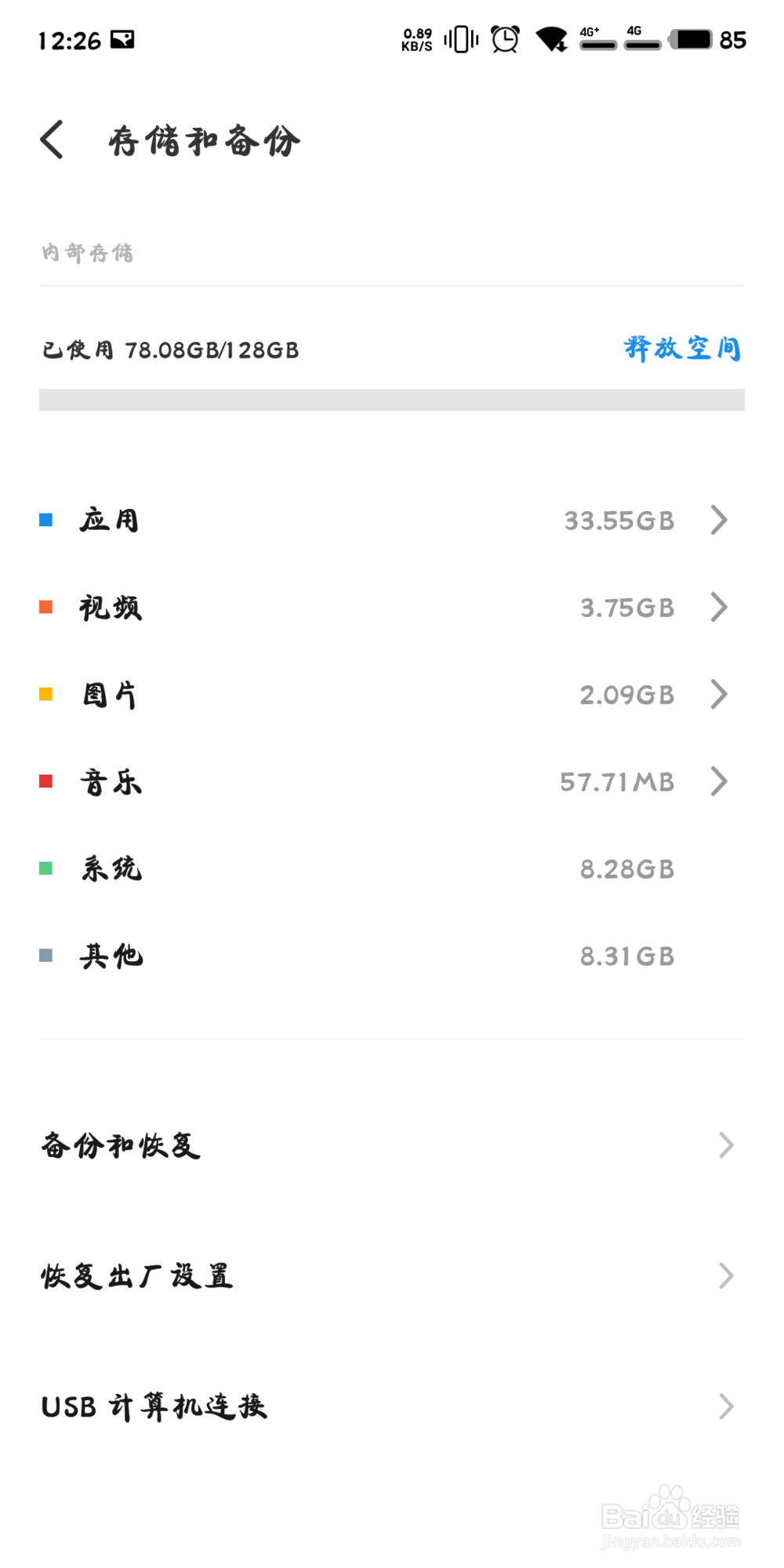
Task: Click the yellow 图片 legend icon
Action: tap(46, 693)
